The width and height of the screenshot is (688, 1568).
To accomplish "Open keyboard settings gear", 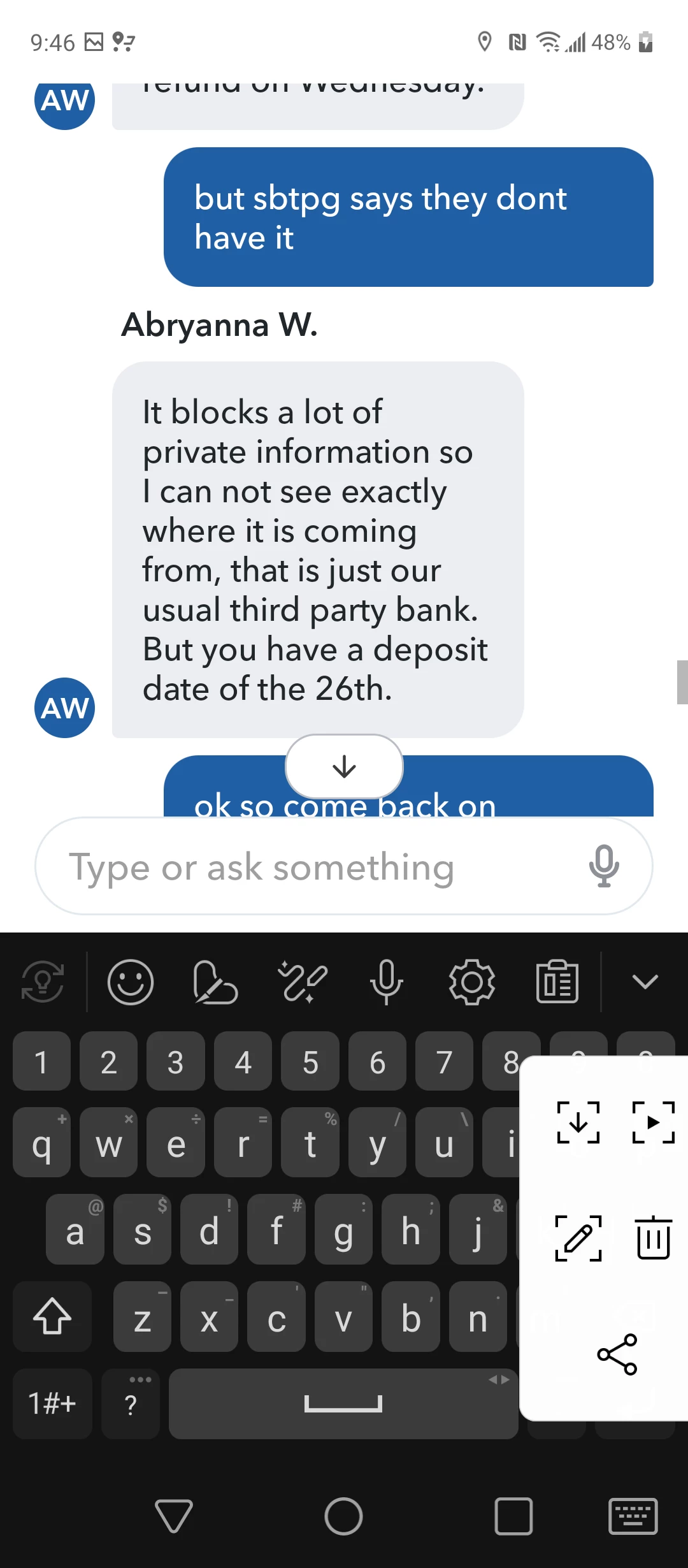I will [471, 982].
